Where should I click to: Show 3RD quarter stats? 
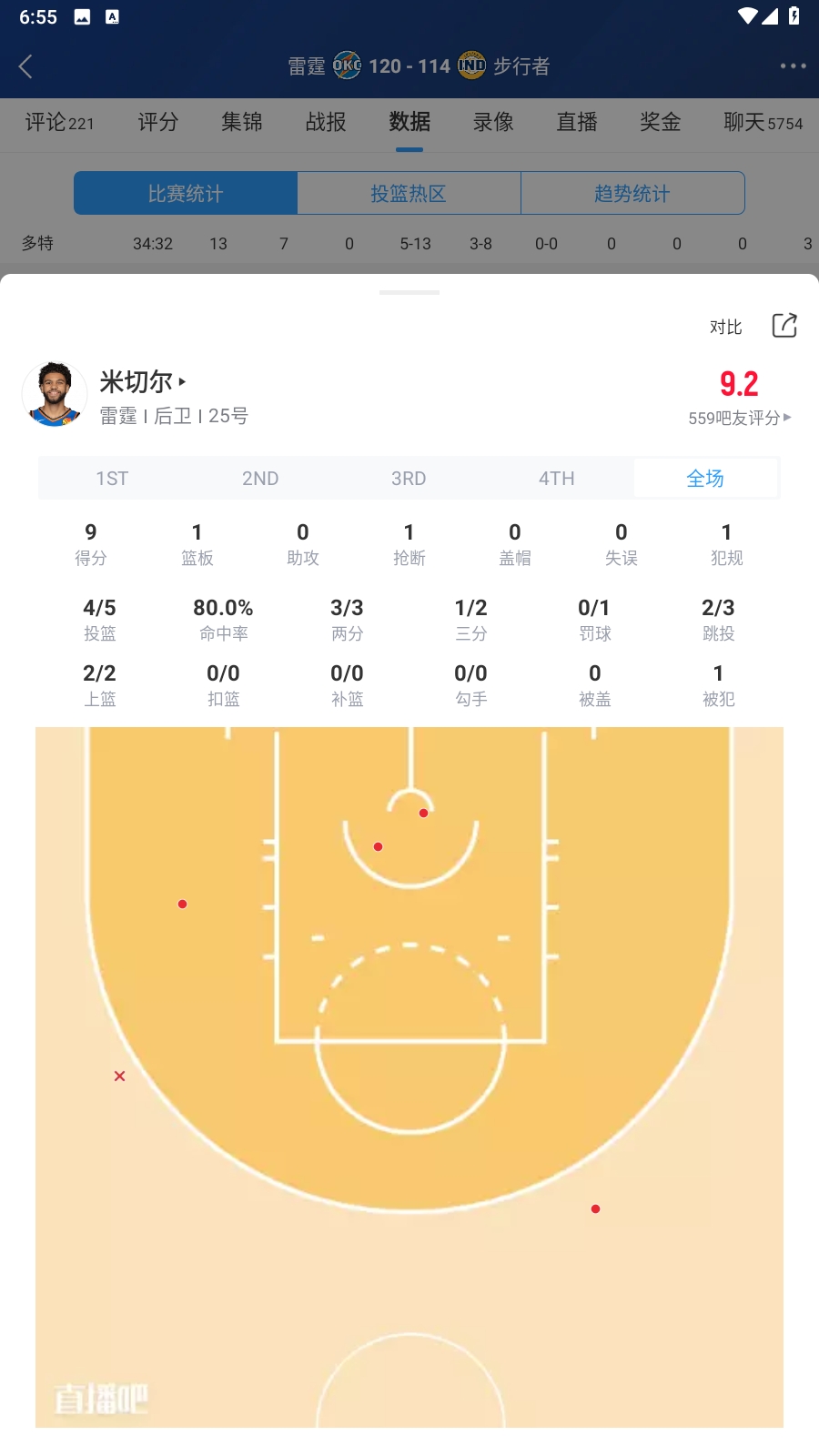click(409, 479)
